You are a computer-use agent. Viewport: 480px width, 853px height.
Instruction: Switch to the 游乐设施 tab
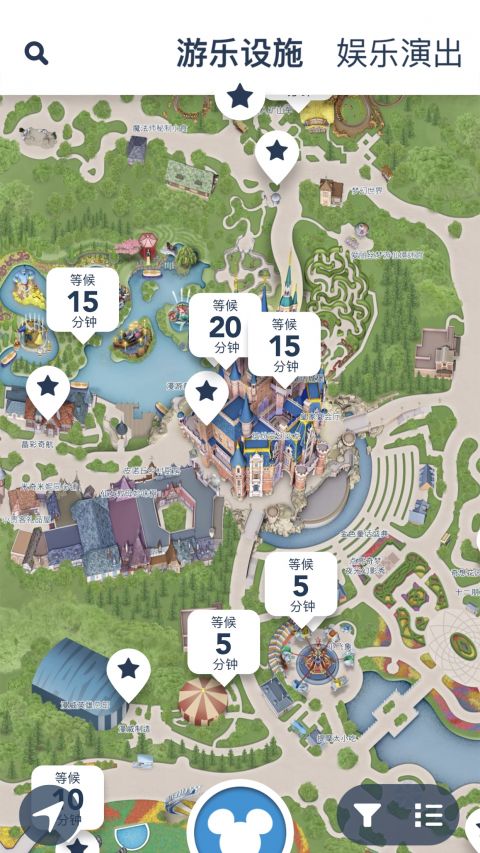(239, 54)
